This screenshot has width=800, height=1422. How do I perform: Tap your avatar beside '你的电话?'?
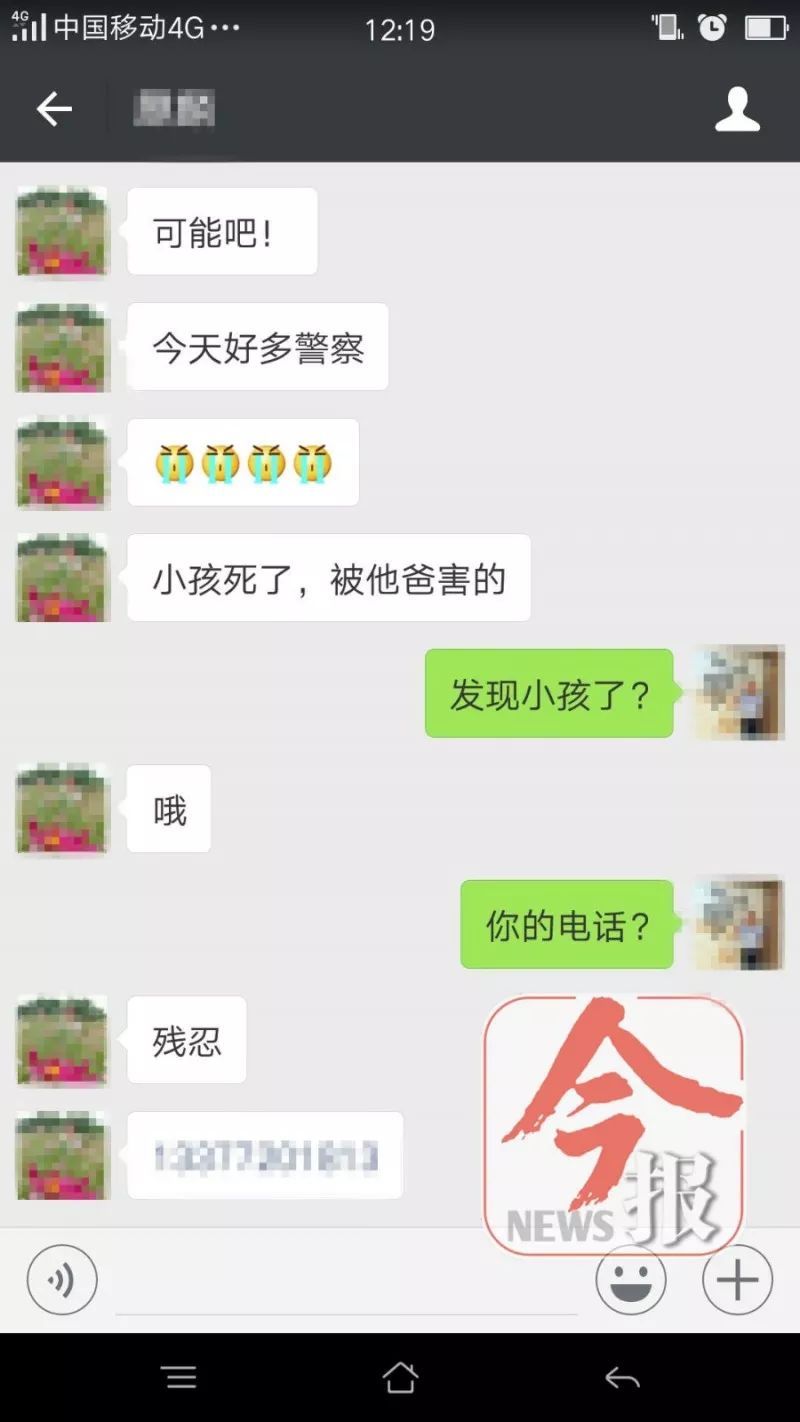(x=739, y=924)
